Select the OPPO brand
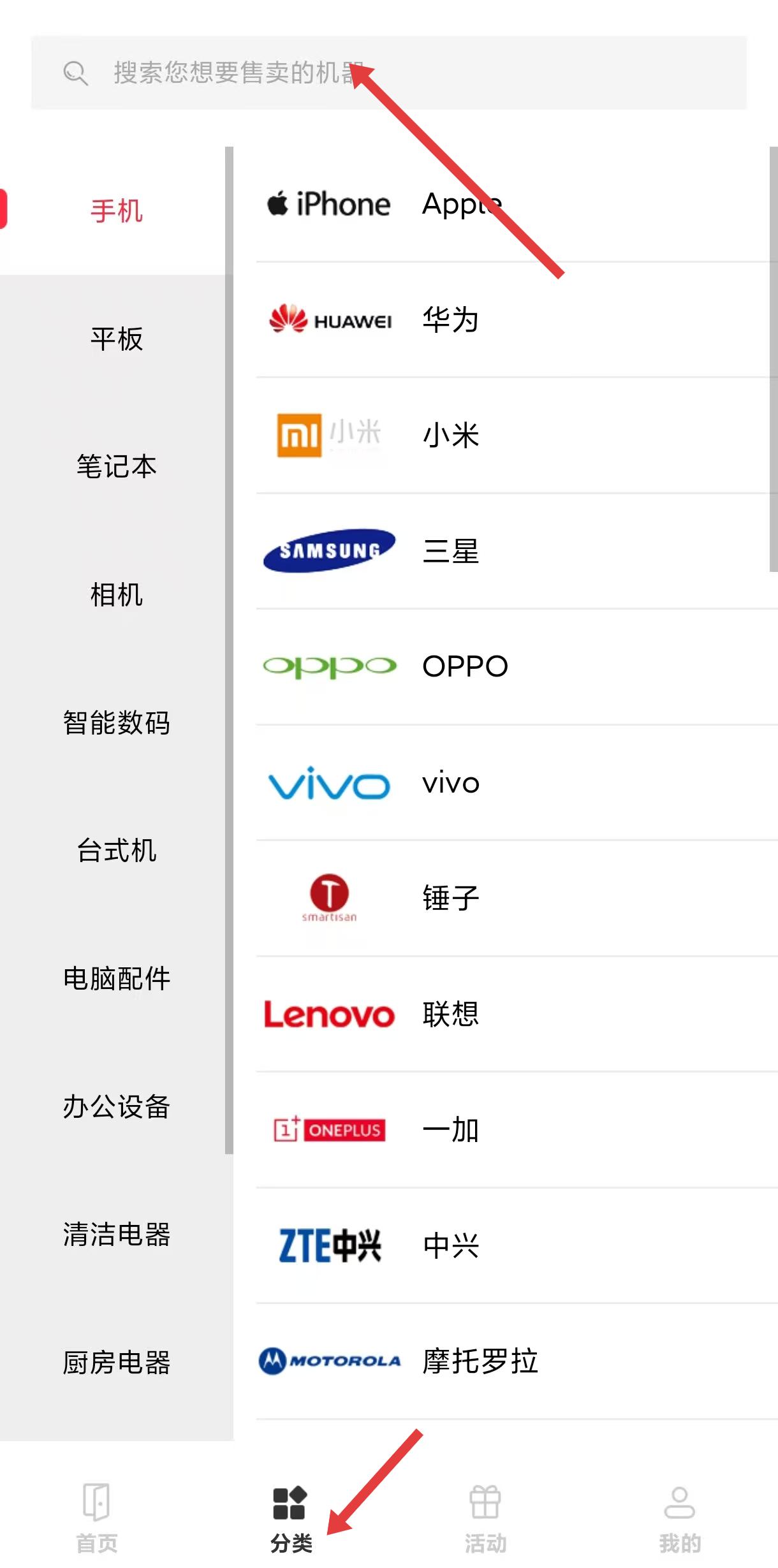This screenshot has height=1568, width=778. click(x=517, y=667)
